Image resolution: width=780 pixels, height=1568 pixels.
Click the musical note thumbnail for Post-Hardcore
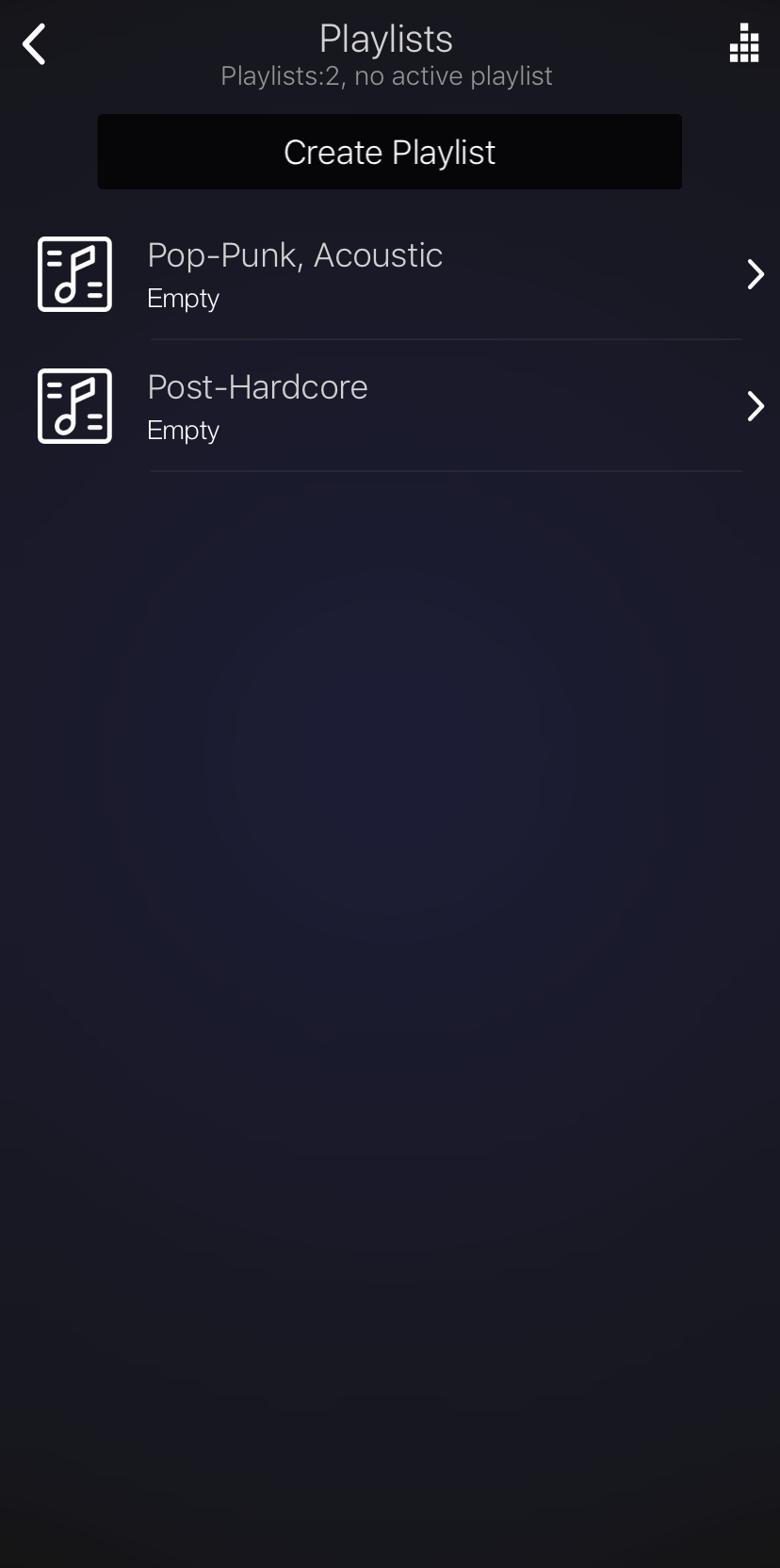click(x=74, y=406)
